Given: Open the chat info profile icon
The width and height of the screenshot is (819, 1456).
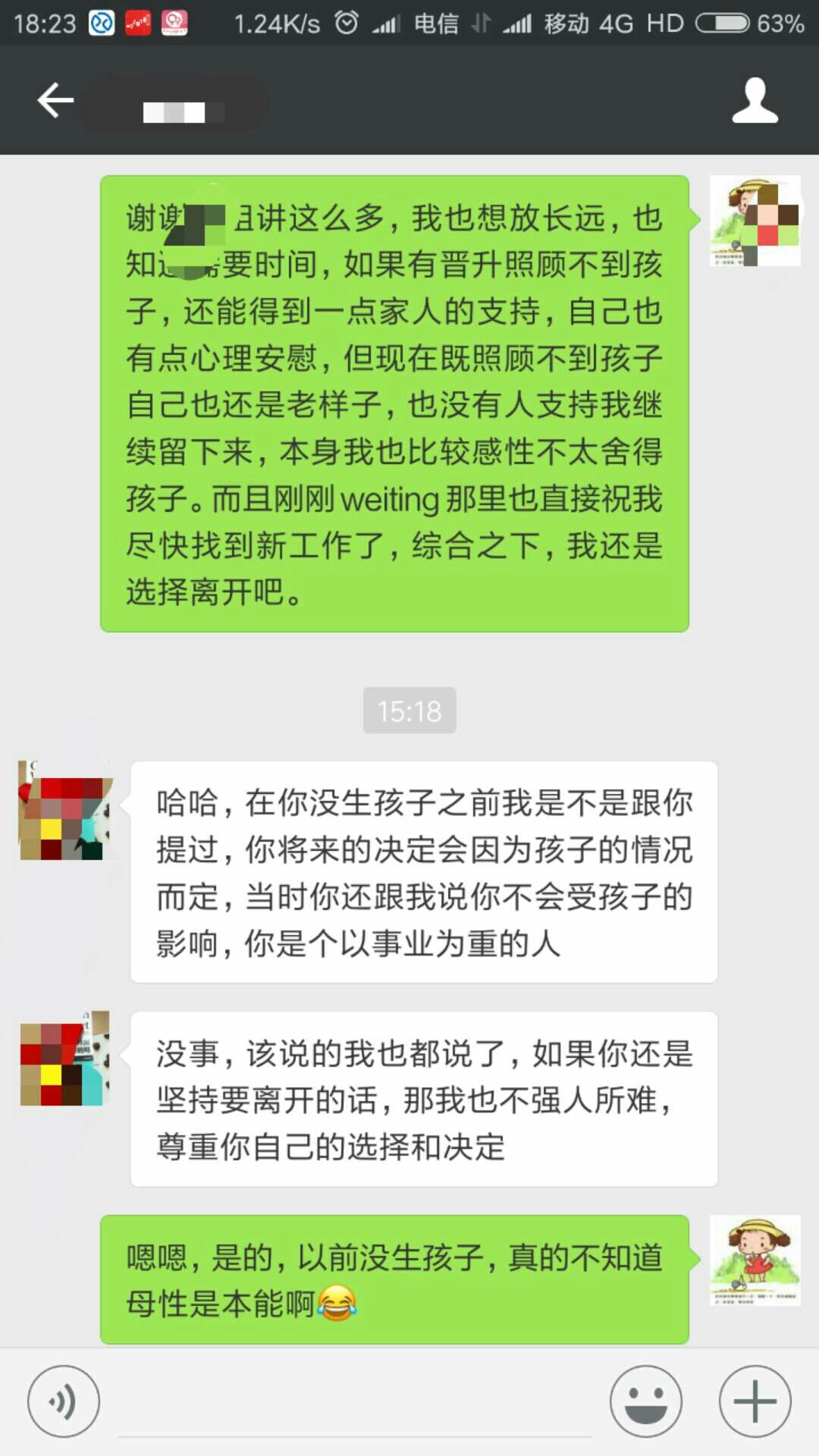Looking at the screenshot, I should (x=755, y=100).
